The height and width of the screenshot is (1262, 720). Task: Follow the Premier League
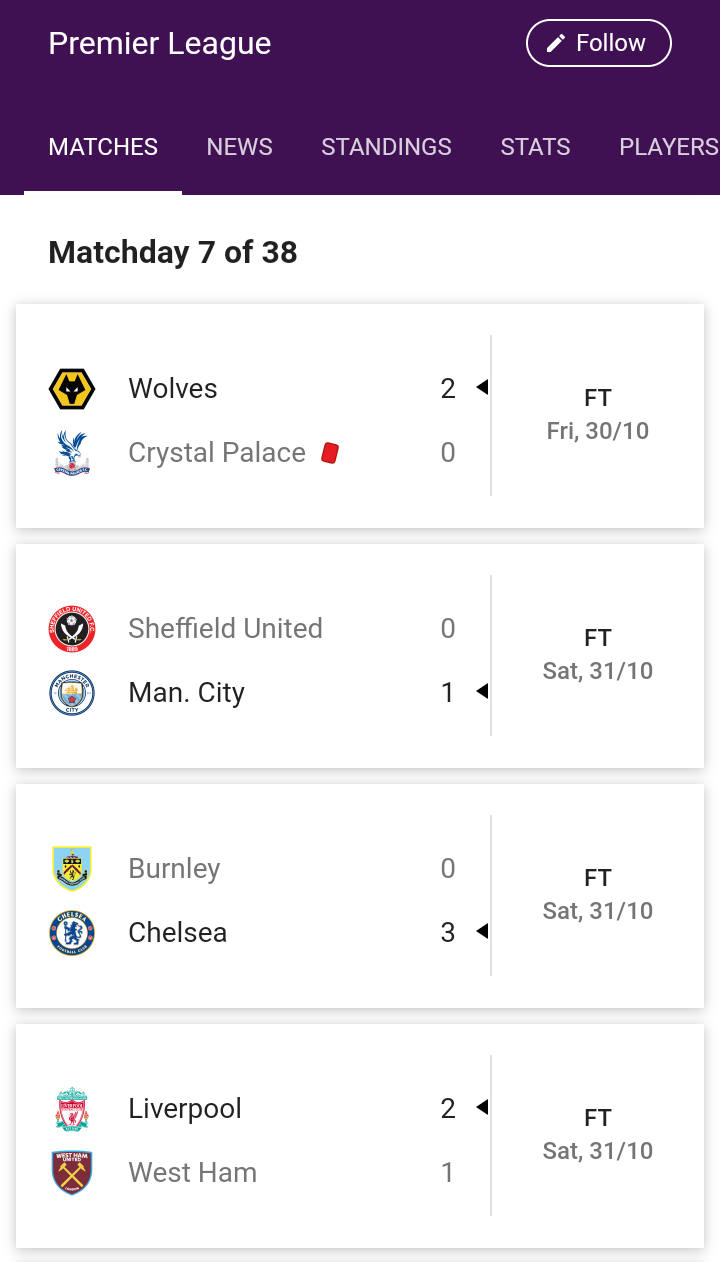tap(598, 43)
